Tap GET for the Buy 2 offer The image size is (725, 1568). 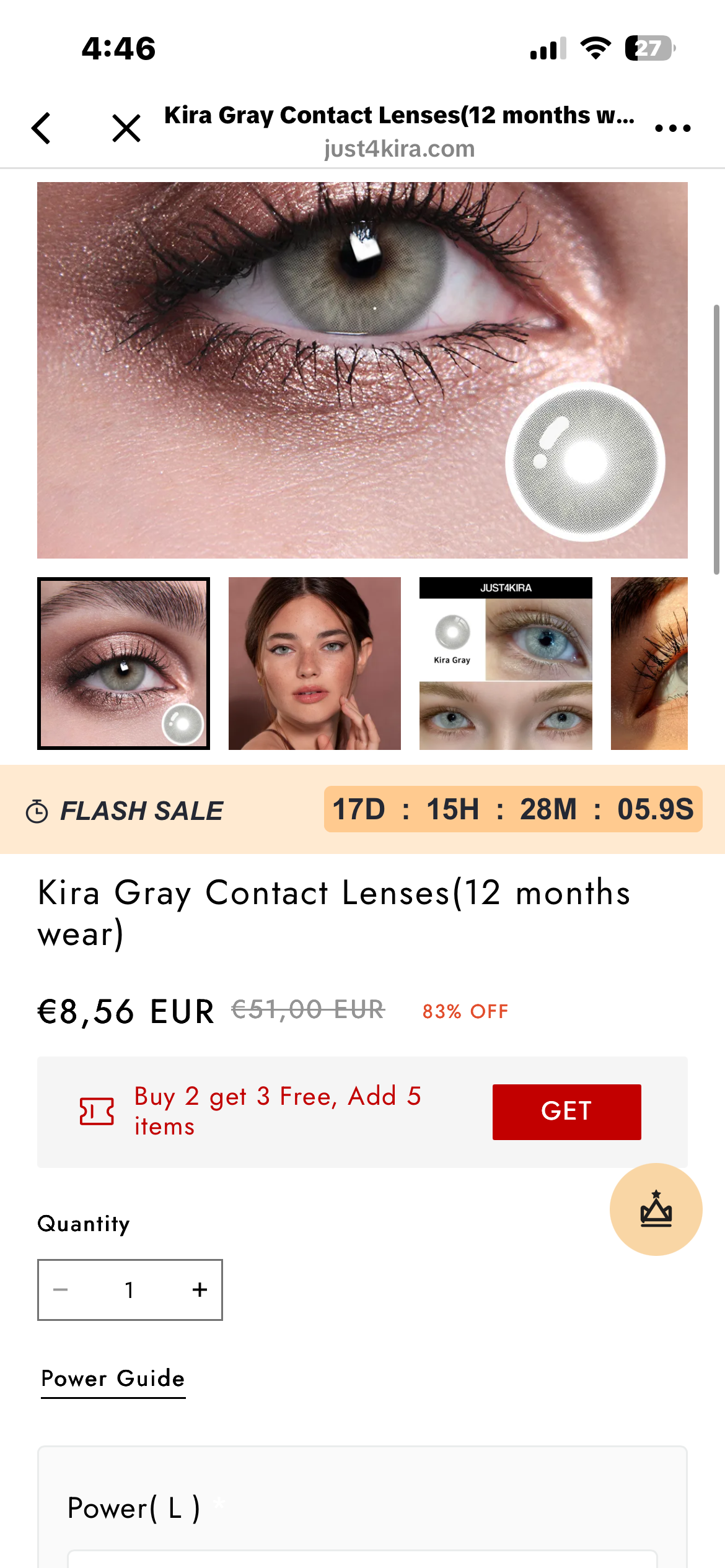click(566, 1112)
